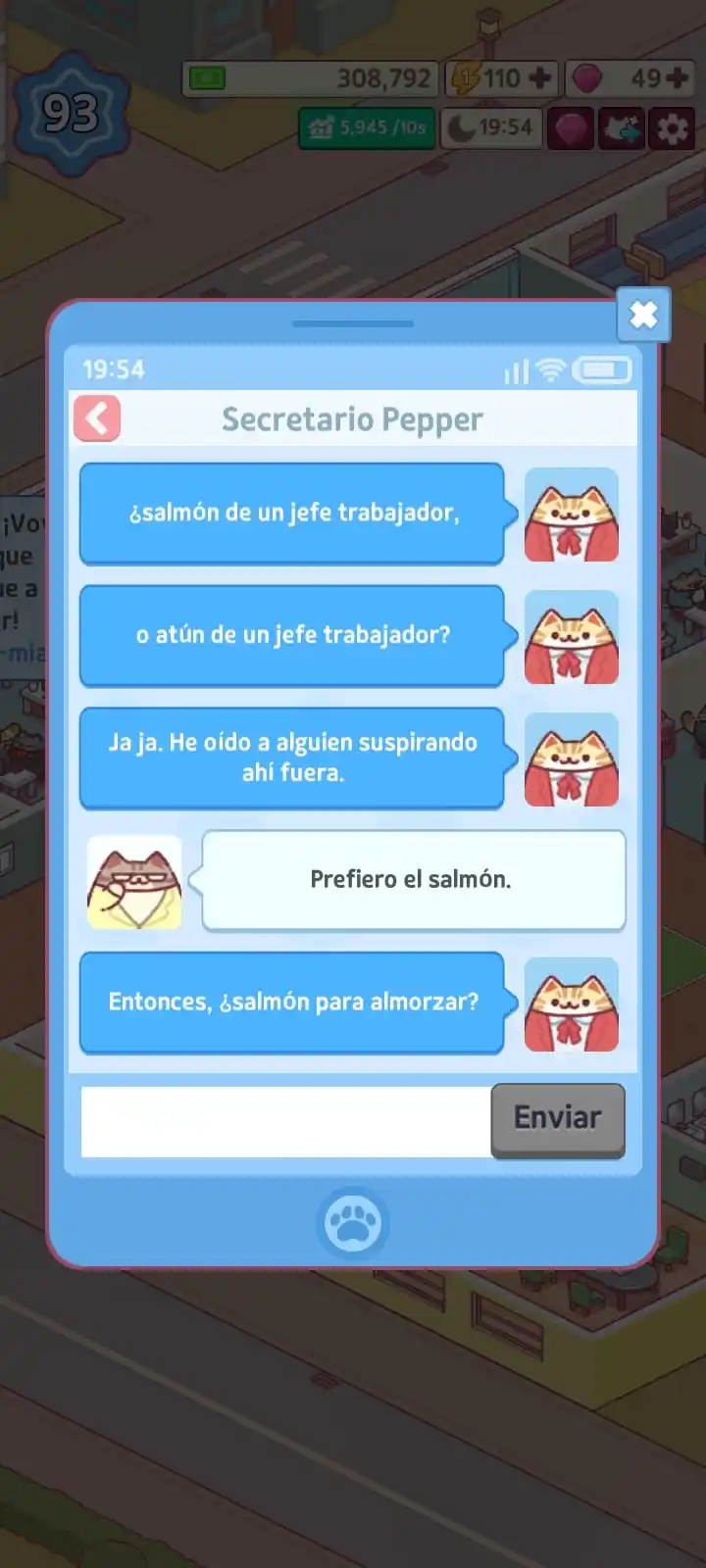Tap your yellow cat avatar
706x1568 pixels.
(134, 880)
